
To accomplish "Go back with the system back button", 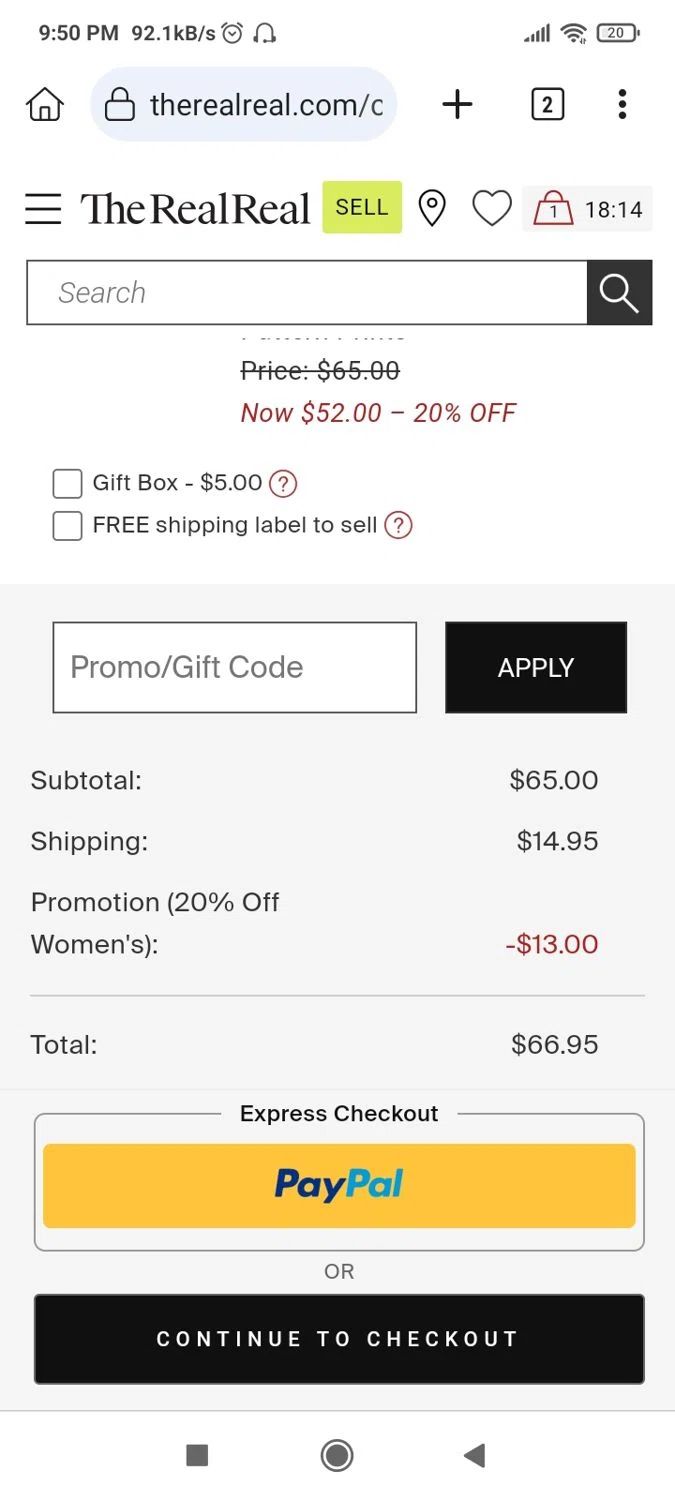I will pos(475,1455).
